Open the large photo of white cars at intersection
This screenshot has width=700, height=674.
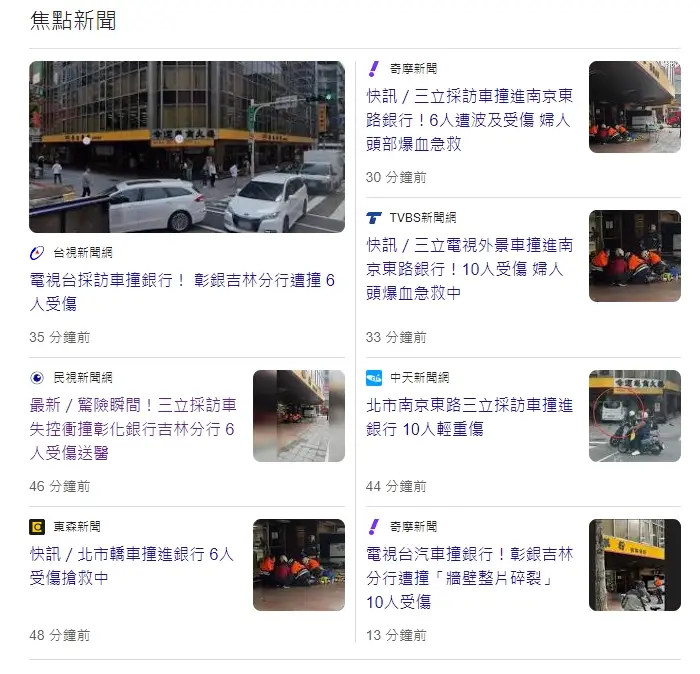click(186, 147)
